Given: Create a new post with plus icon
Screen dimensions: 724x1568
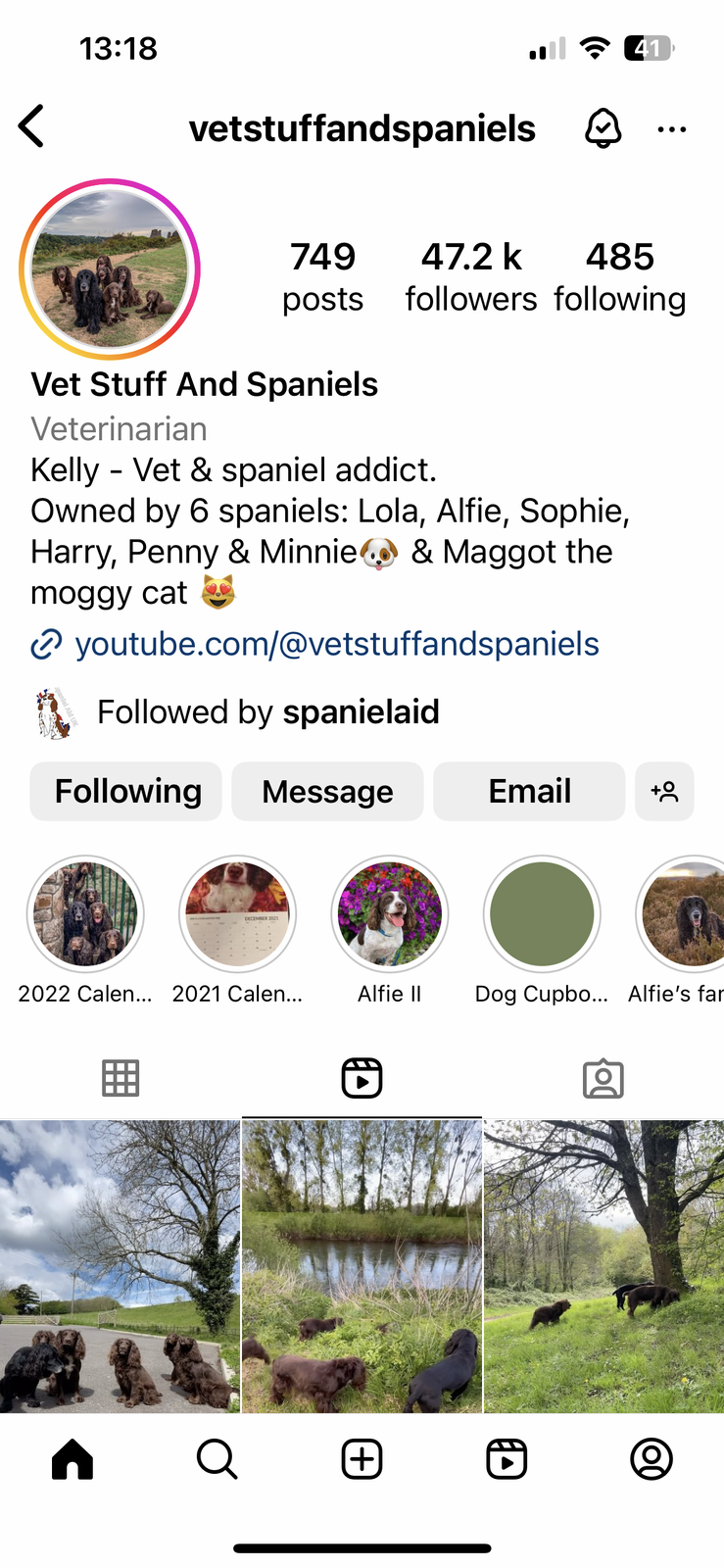Looking at the screenshot, I should (x=362, y=1459).
